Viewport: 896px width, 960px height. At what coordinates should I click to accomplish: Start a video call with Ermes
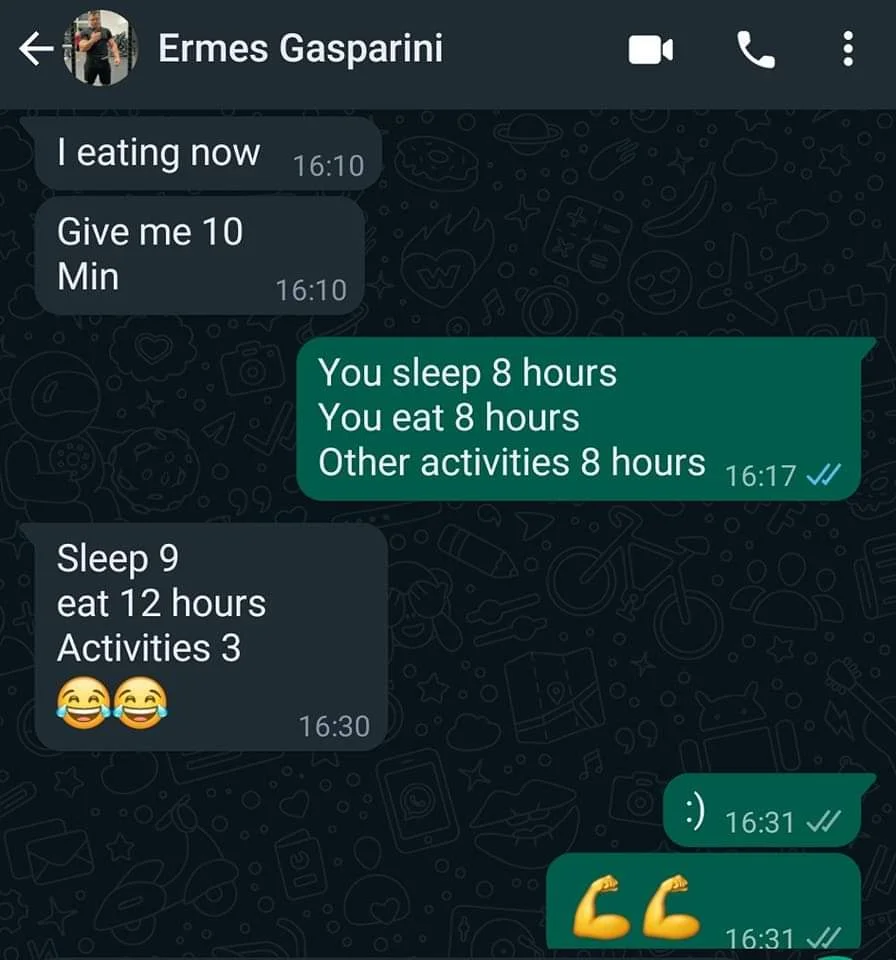click(650, 49)
